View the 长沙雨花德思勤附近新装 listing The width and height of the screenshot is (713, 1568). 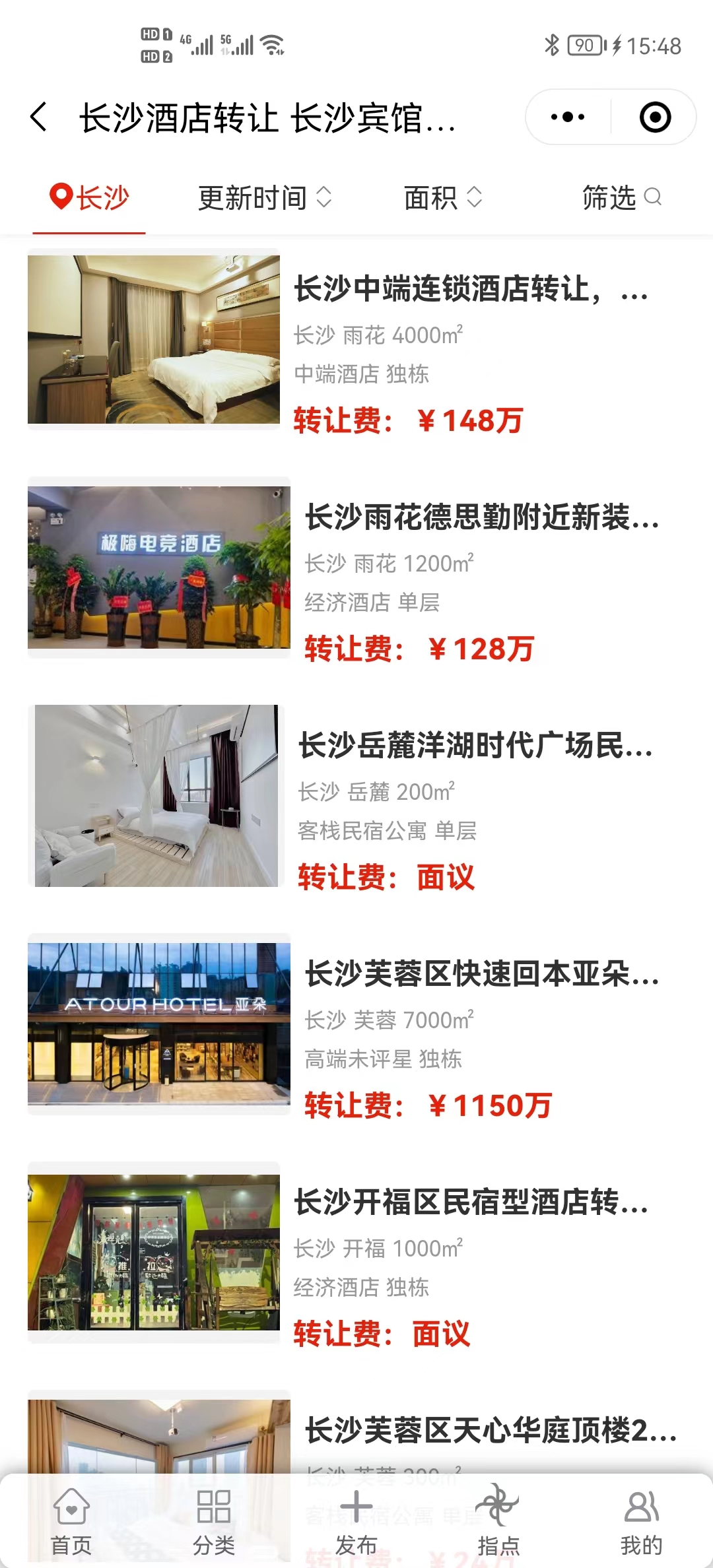click(482, 517)
